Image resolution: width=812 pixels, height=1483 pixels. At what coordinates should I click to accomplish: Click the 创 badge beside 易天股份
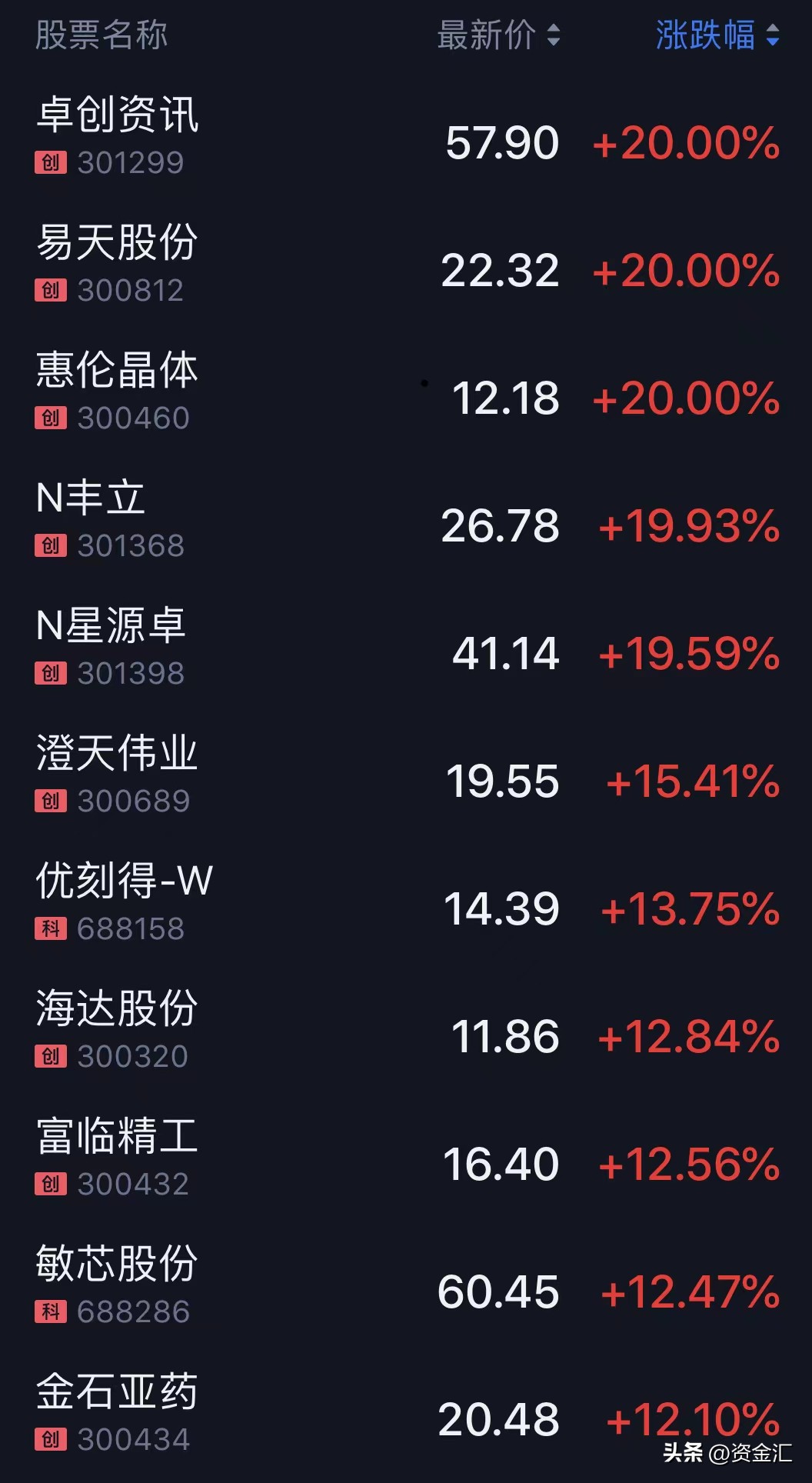(x=50, y=291)
